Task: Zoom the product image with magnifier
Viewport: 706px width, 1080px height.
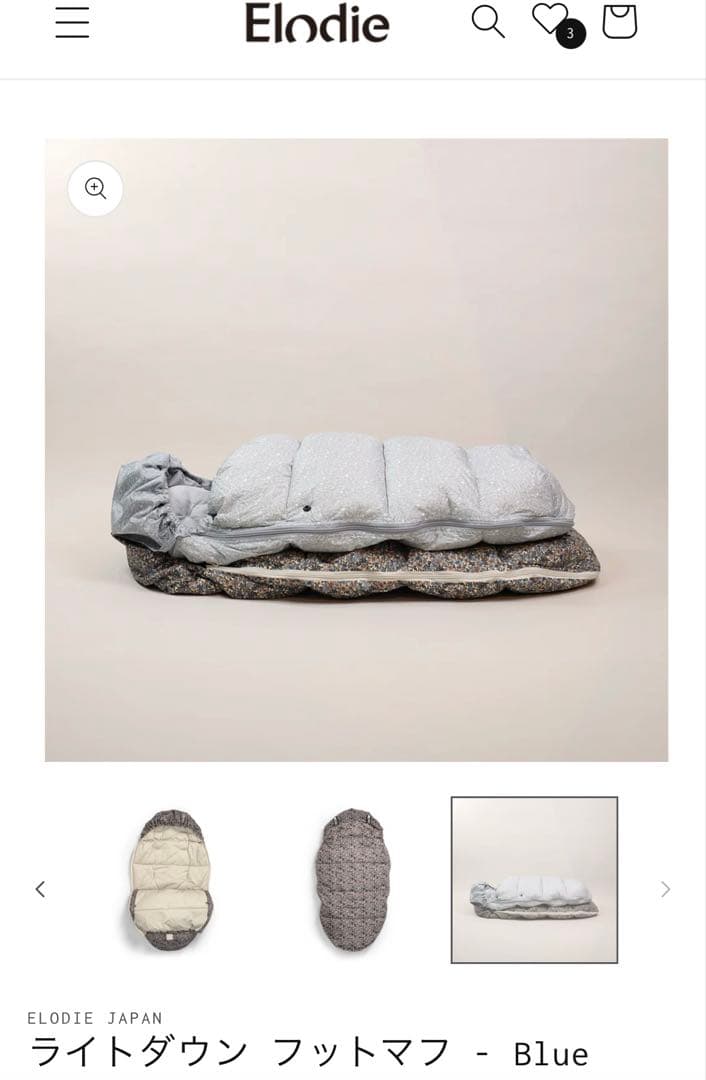Action: pos(95,188)
